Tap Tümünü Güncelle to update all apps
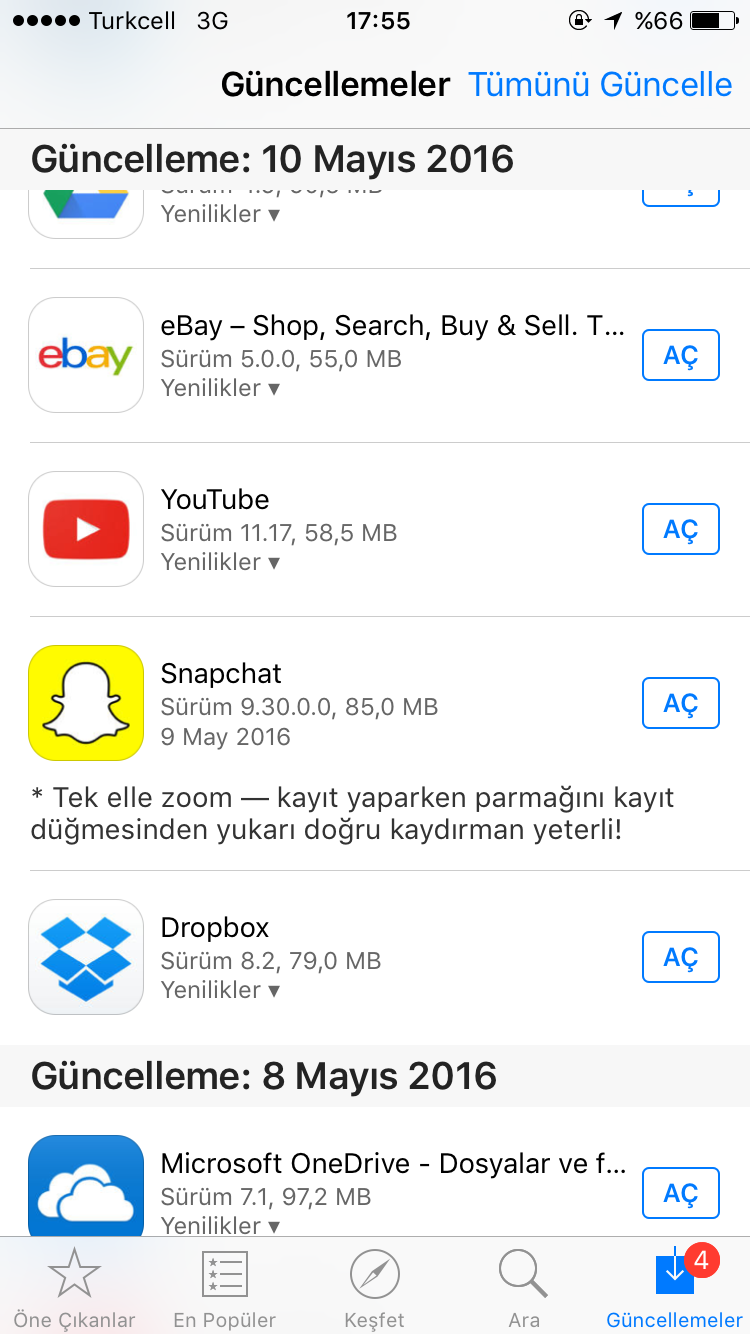Image resolution: width=750 pixels, height=1334 pixels. (x=600, y=85)
